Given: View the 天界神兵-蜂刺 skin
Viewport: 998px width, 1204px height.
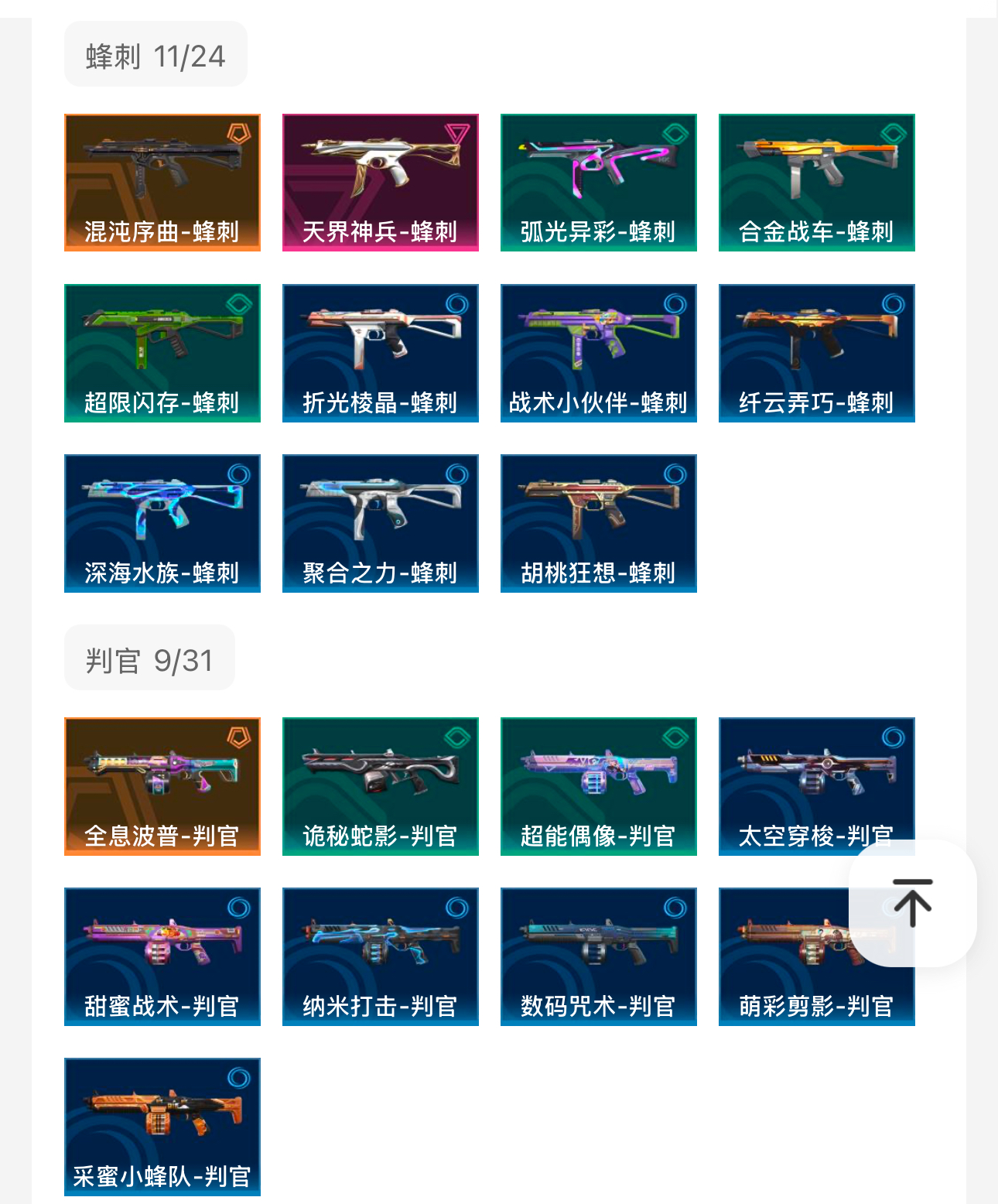Looking at the screenshot, I should [381, 183].
